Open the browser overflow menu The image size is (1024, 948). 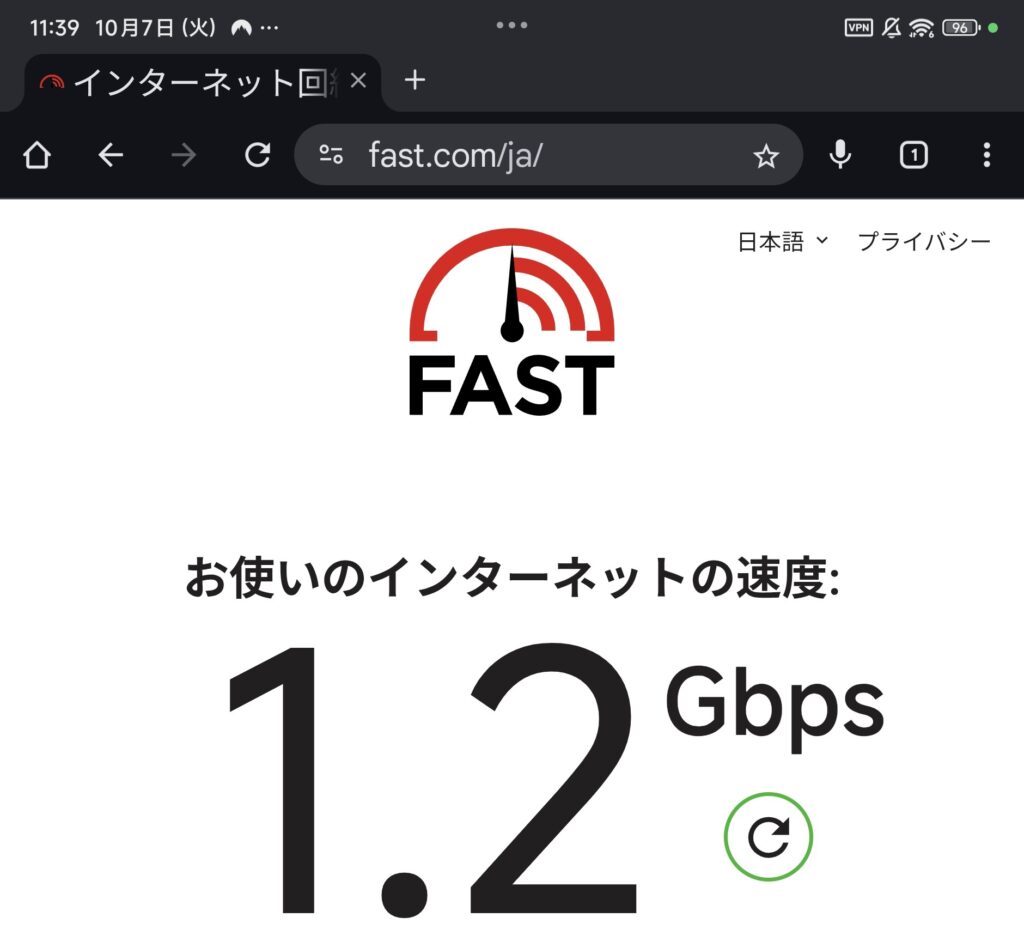[986, 155]
